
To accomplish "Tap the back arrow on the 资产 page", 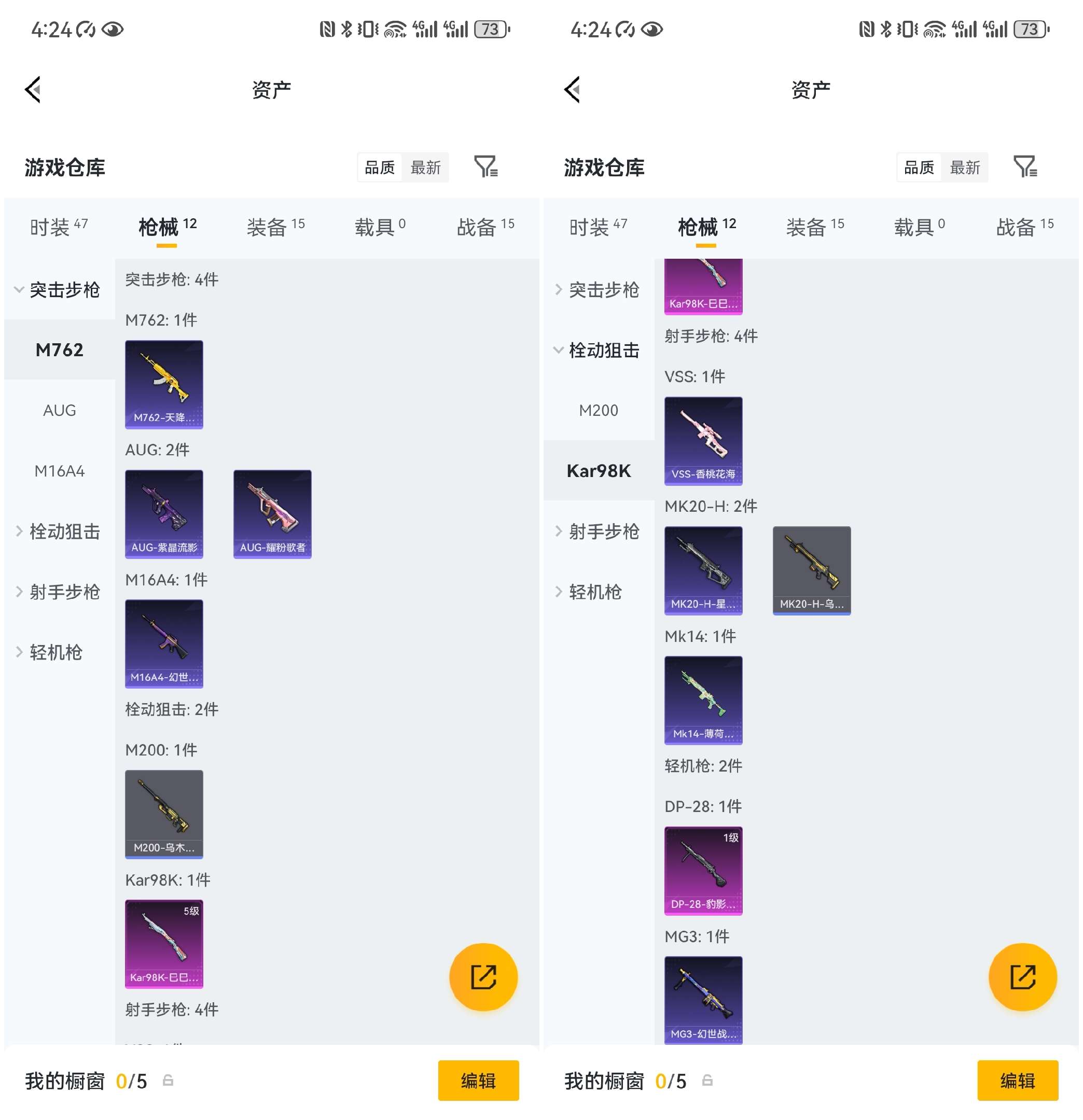I will (x=33, y=90).
